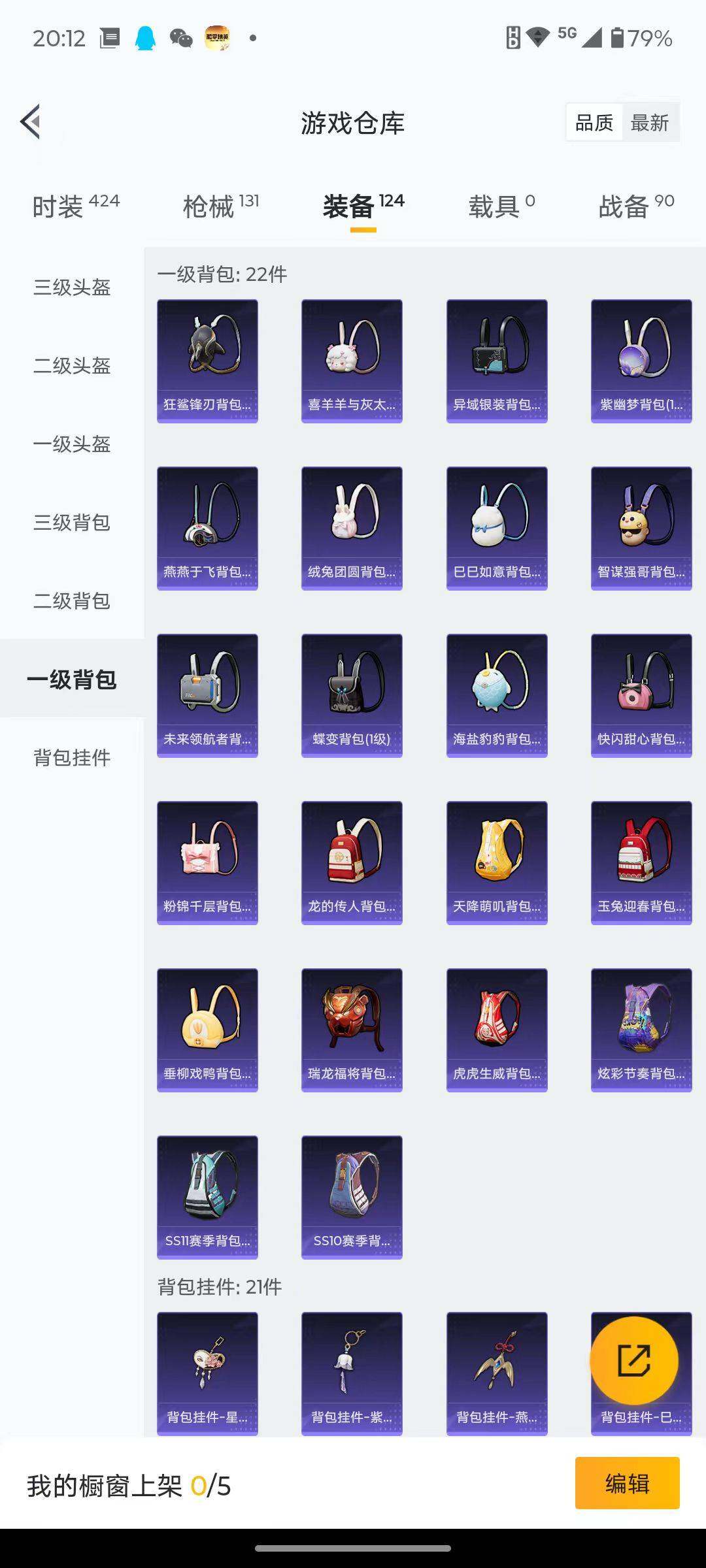Jump to 三级背包 category
The height and width of the screenshot is (1568, 706).
[72, 523]
